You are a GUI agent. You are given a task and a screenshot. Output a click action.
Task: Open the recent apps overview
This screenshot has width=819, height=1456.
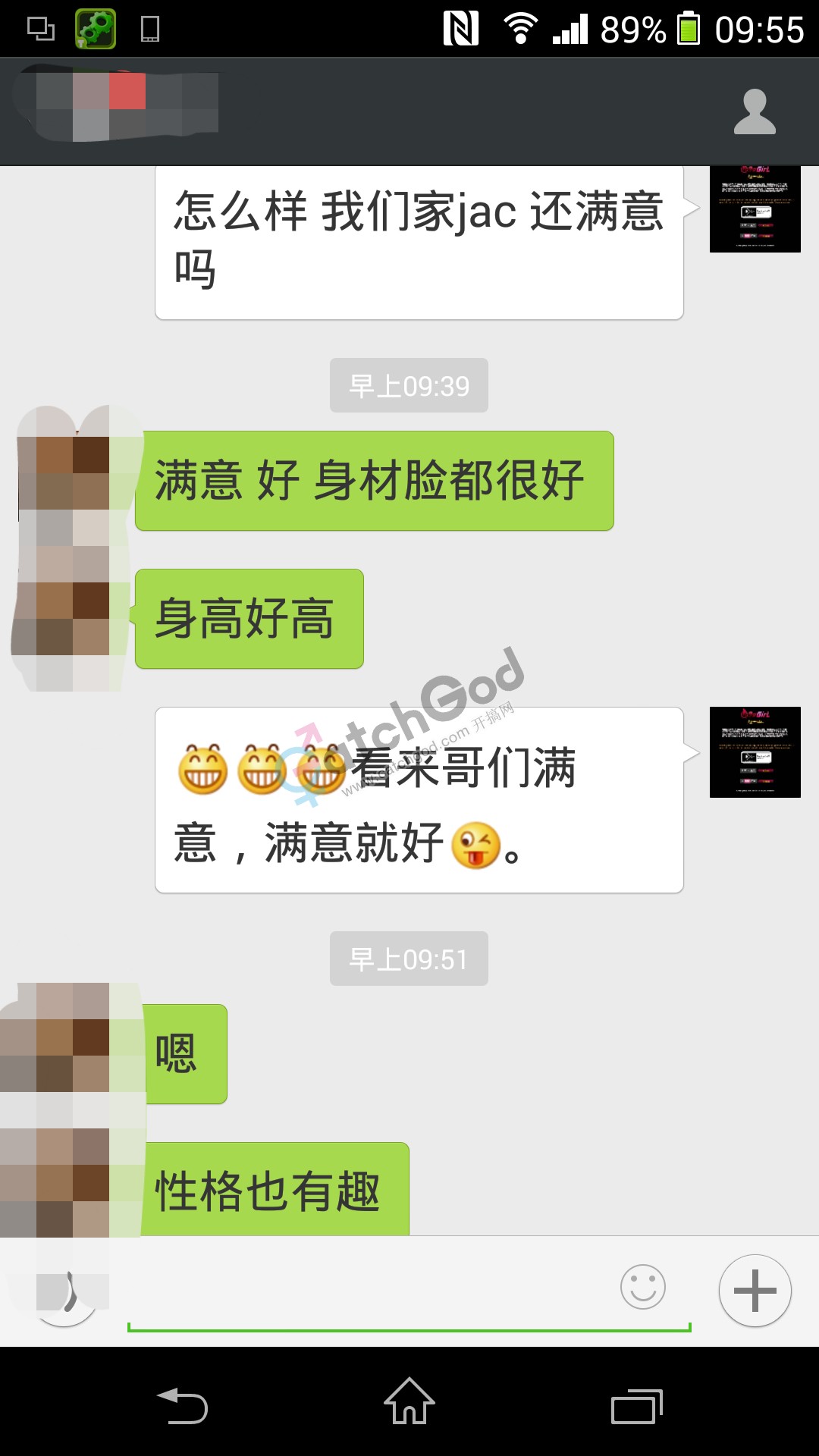636,1407
